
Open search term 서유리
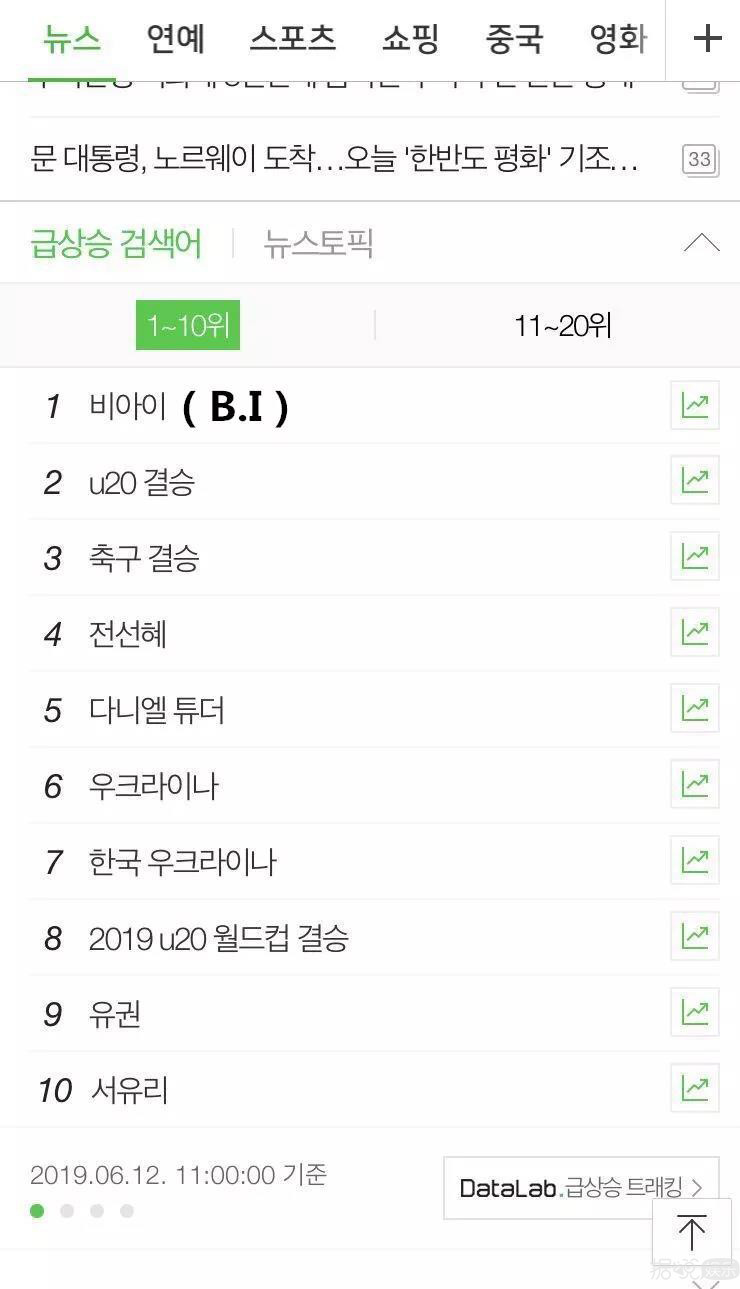point(129,1090)
